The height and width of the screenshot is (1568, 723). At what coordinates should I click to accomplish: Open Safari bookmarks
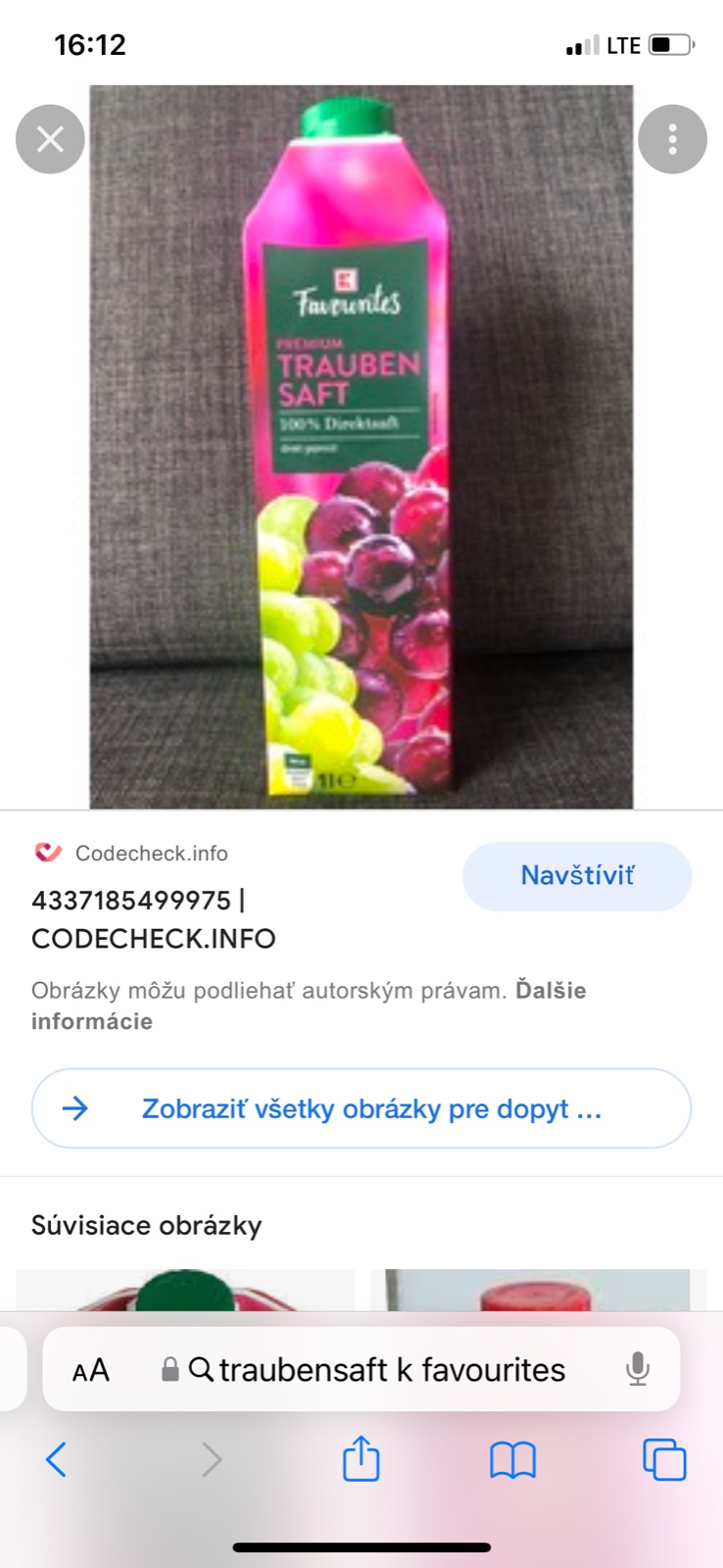[512, 1460]
